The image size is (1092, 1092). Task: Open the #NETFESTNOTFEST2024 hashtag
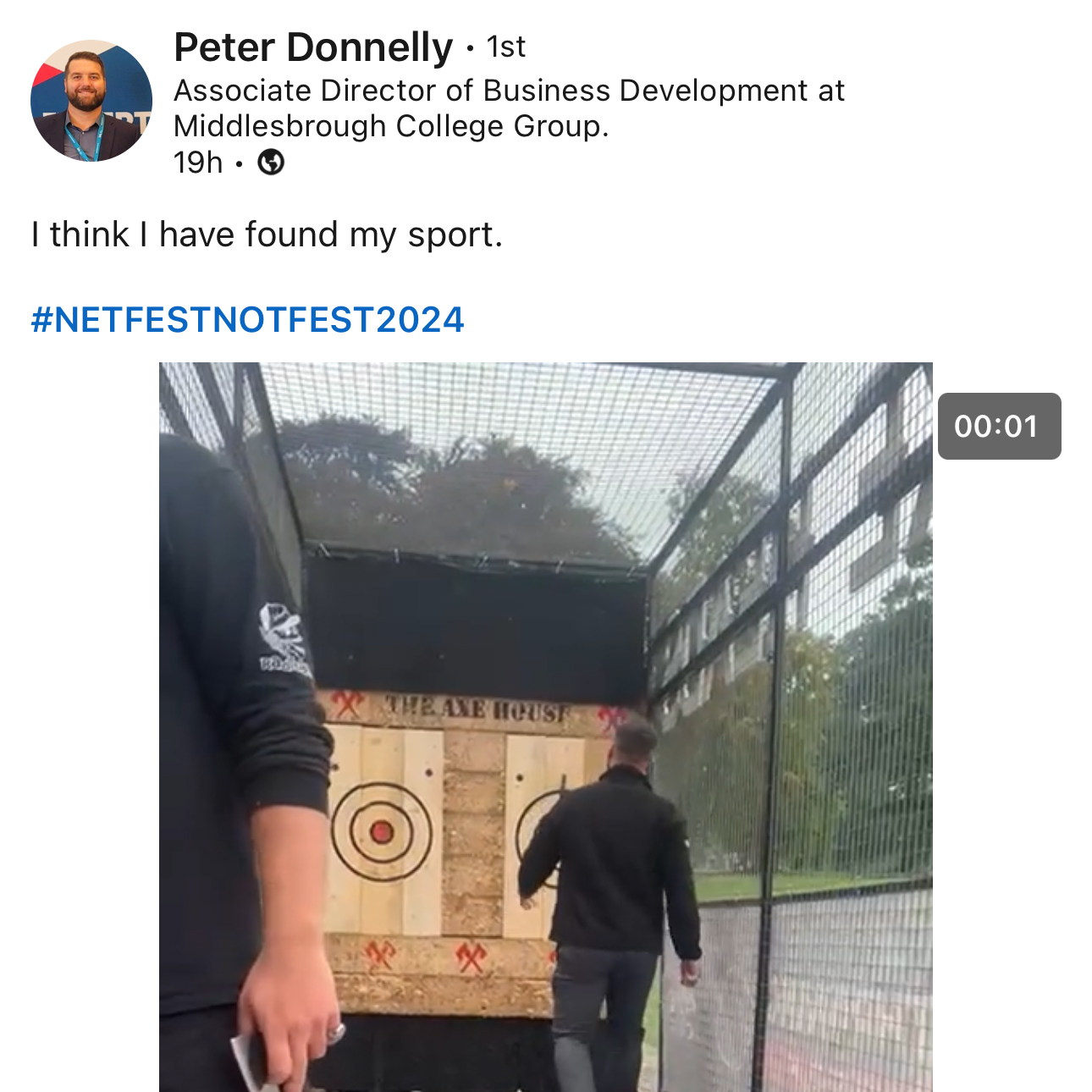coord(247,320)
